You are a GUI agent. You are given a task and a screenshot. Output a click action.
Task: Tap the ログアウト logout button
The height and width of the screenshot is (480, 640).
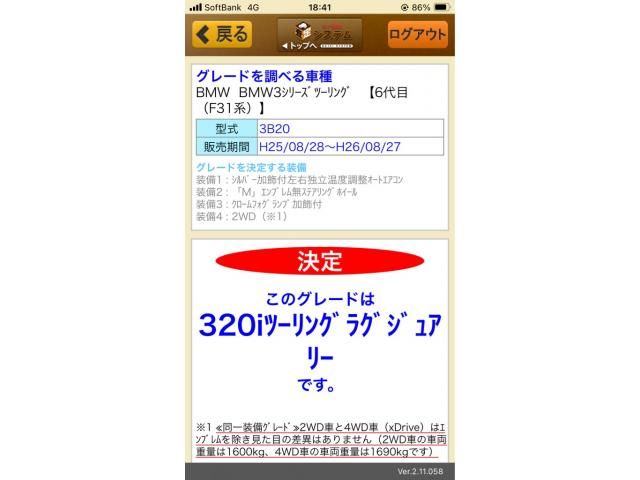(x=418, y=34)
